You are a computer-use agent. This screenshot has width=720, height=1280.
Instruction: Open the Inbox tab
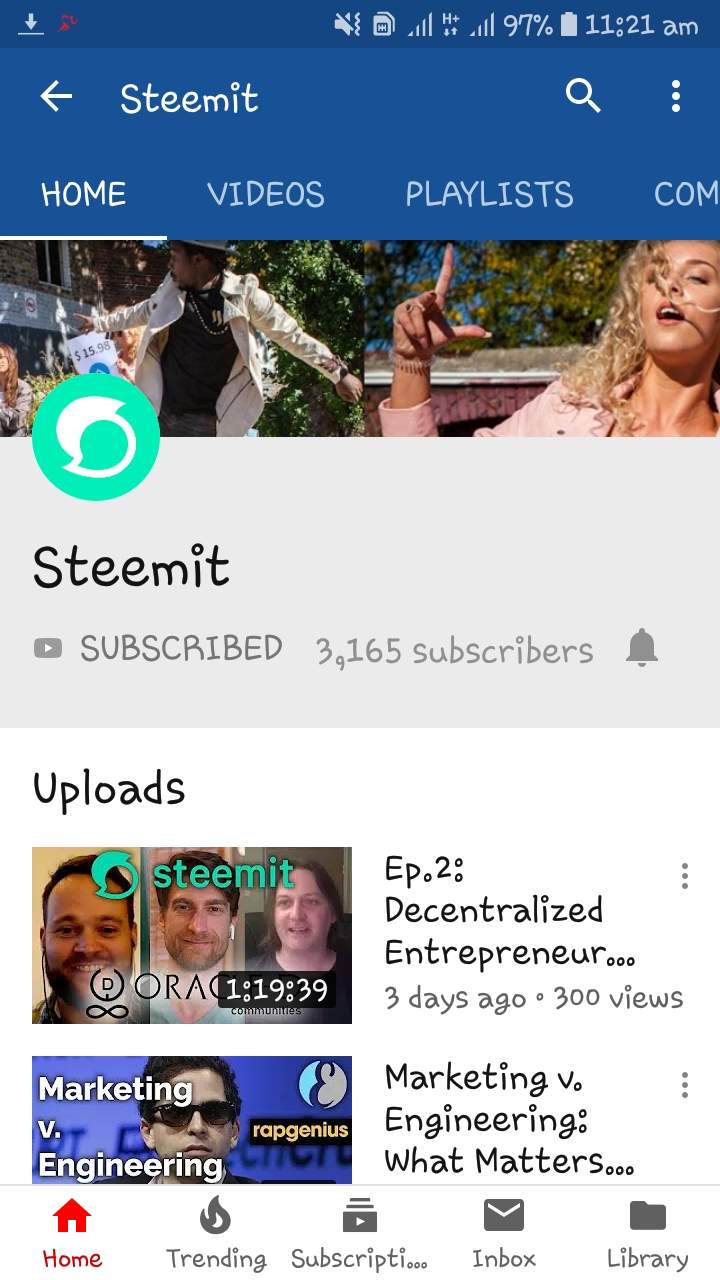click(504, 1234)
